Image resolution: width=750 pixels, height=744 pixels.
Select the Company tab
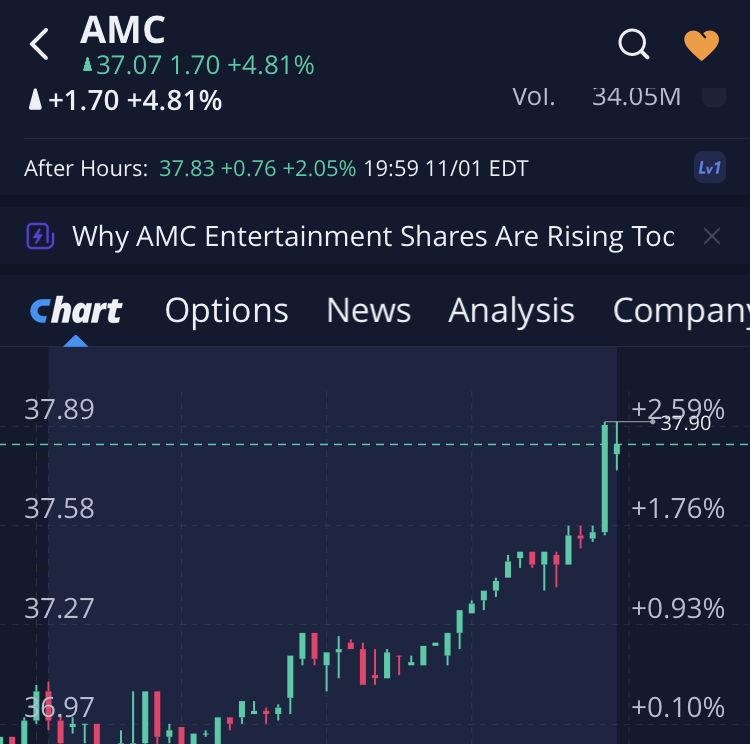tap(680, 311)
